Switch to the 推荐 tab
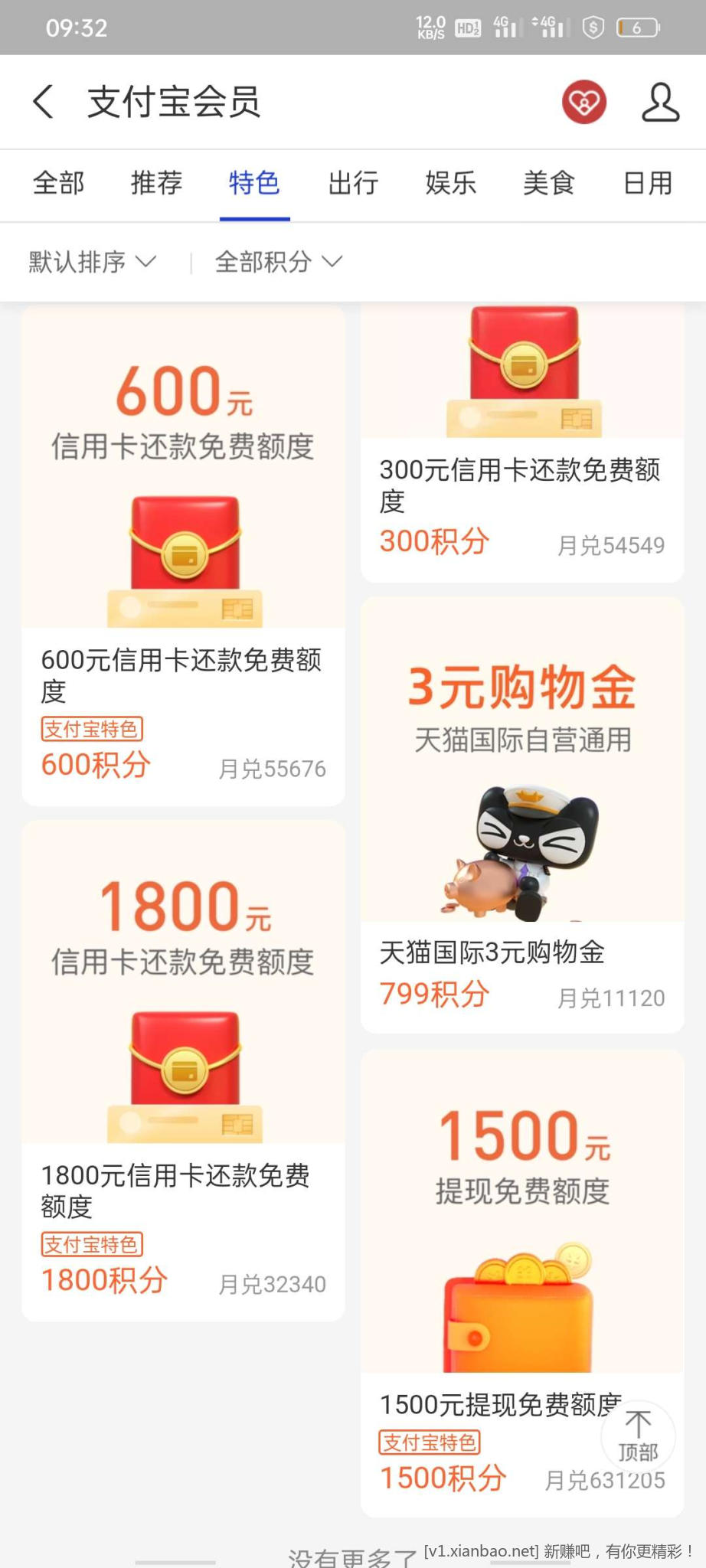The width and height of the screenshot is (706, 1568). pyautogui.click(x=156, y=184)
